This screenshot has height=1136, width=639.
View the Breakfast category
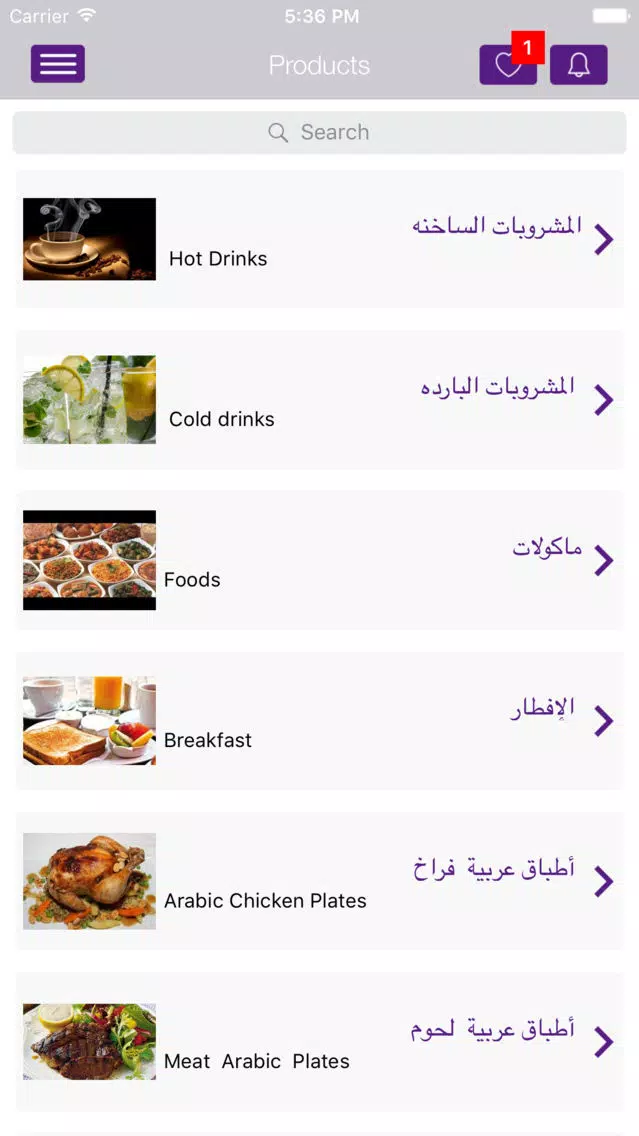point(320,721)
